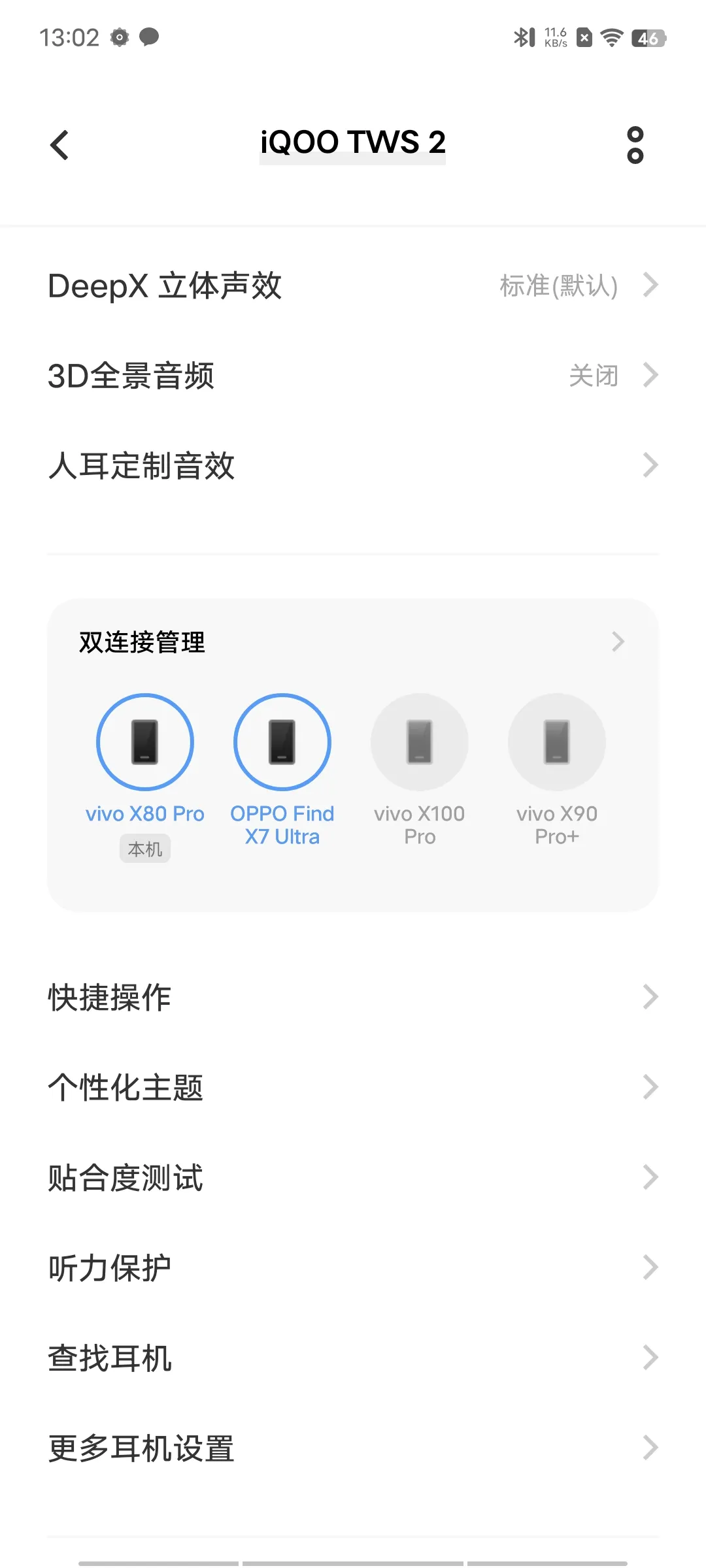Image resolution: width=706 pixels, height=1568 pixels.
Task: Start 贴合度测试
Action: [x=353, y=1178]
